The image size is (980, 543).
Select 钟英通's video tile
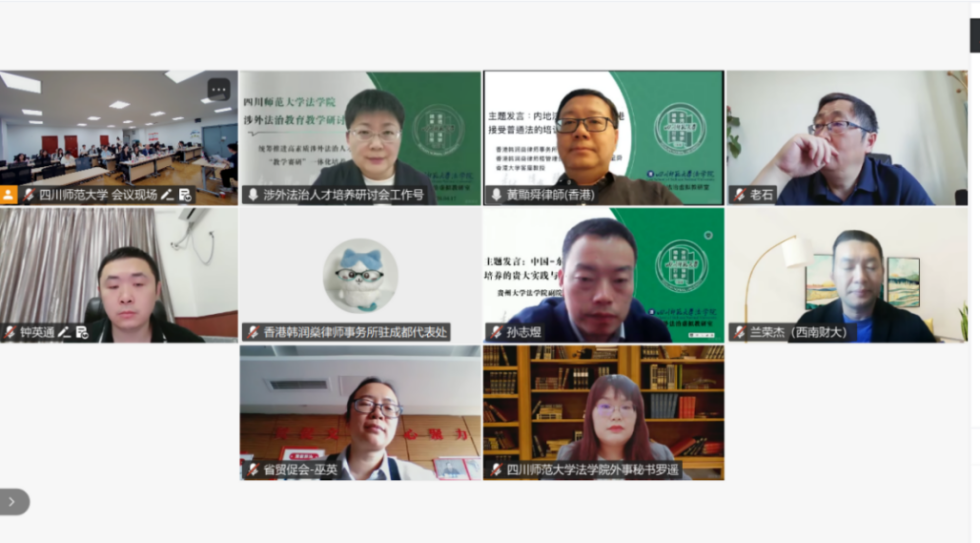tap(118, 275)
